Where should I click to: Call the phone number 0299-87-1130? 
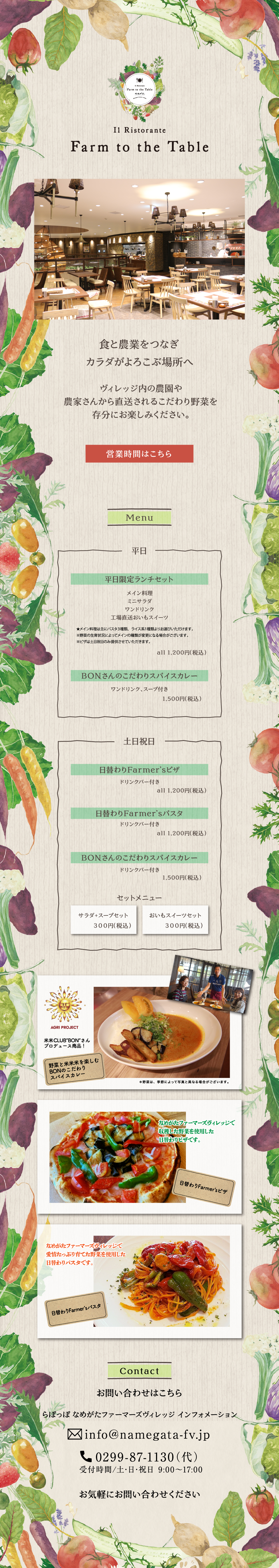(x=139, y=1457)
